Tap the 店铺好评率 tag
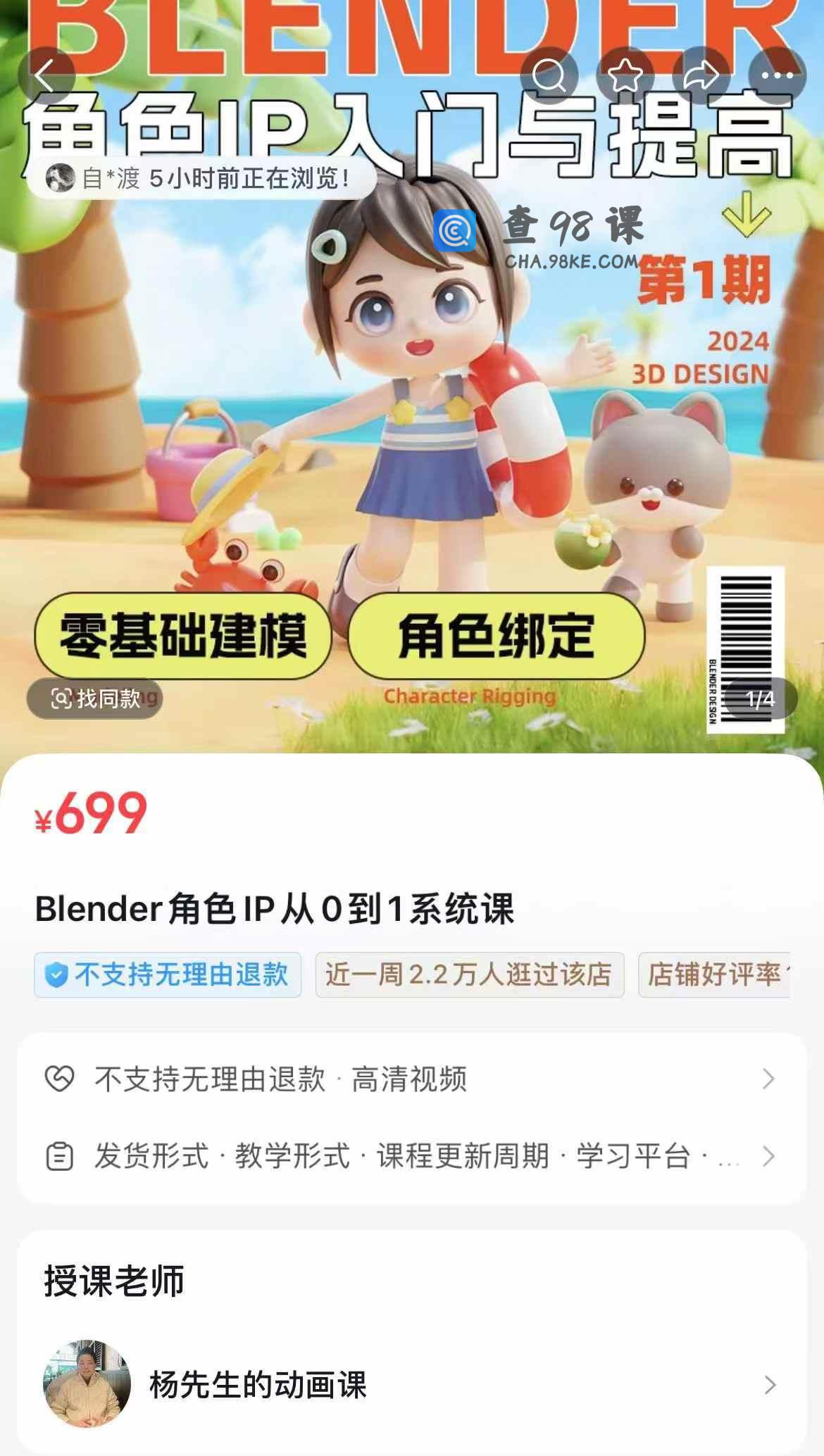824x1456 pixels. (x=715, y=974)
